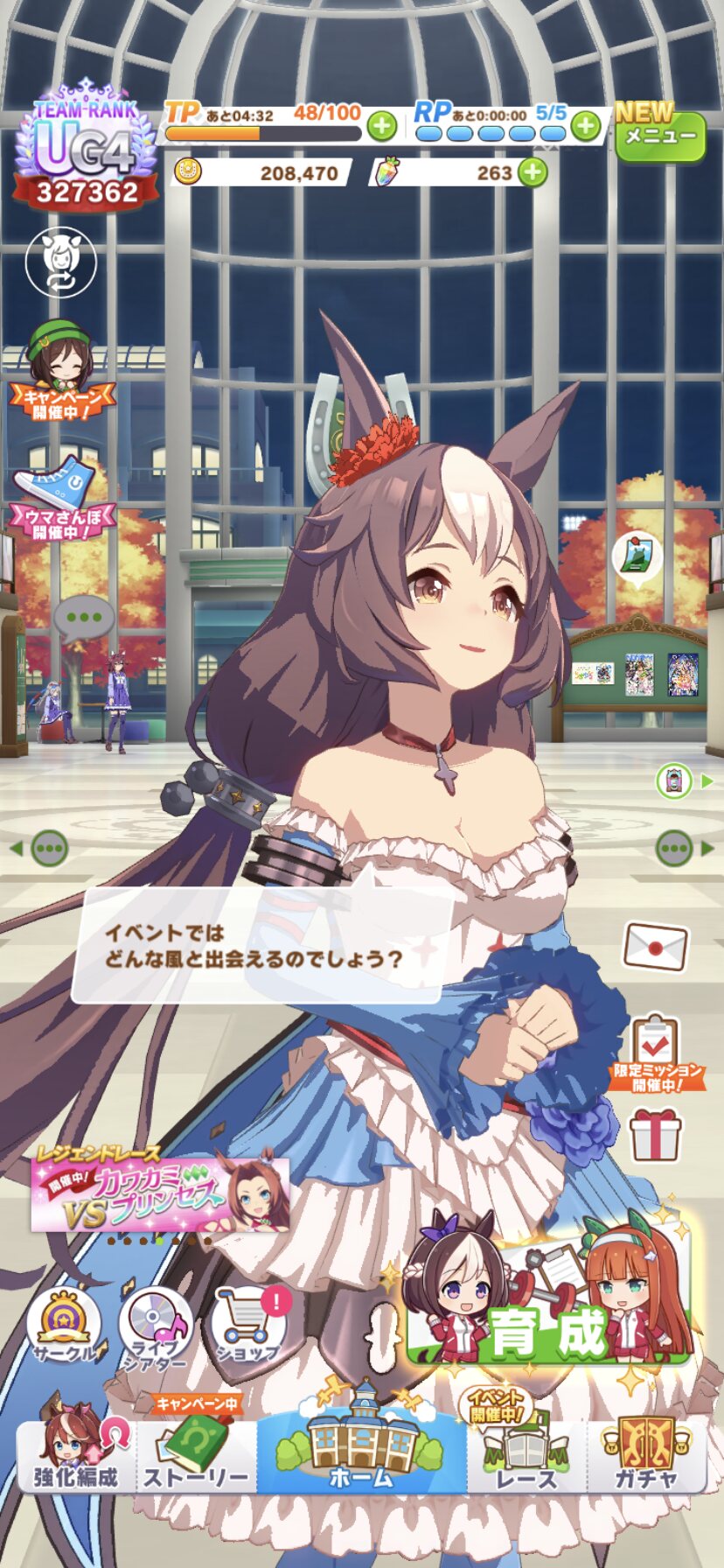
Task: Change the home screen character
Action: click(x=60, y=262)
